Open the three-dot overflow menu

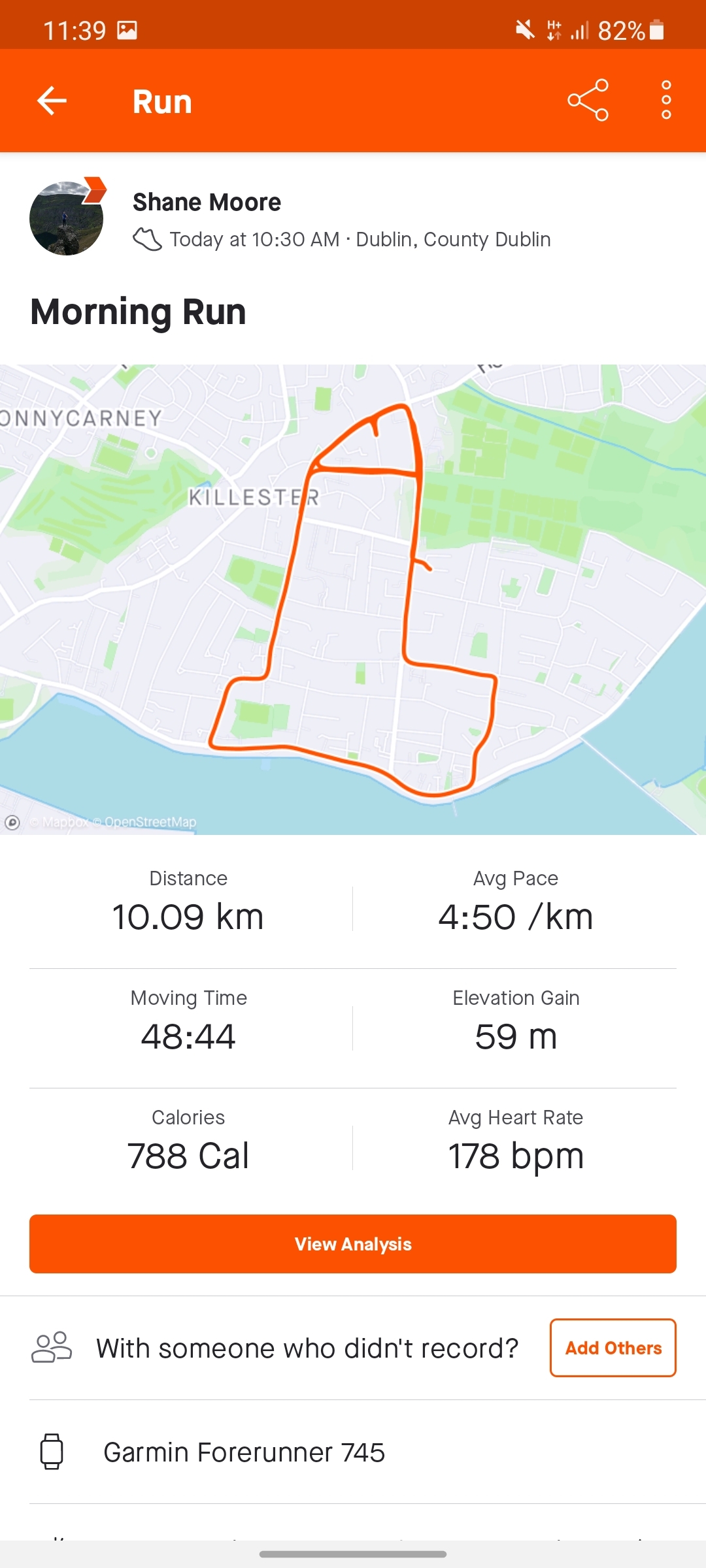click(665, 101)
